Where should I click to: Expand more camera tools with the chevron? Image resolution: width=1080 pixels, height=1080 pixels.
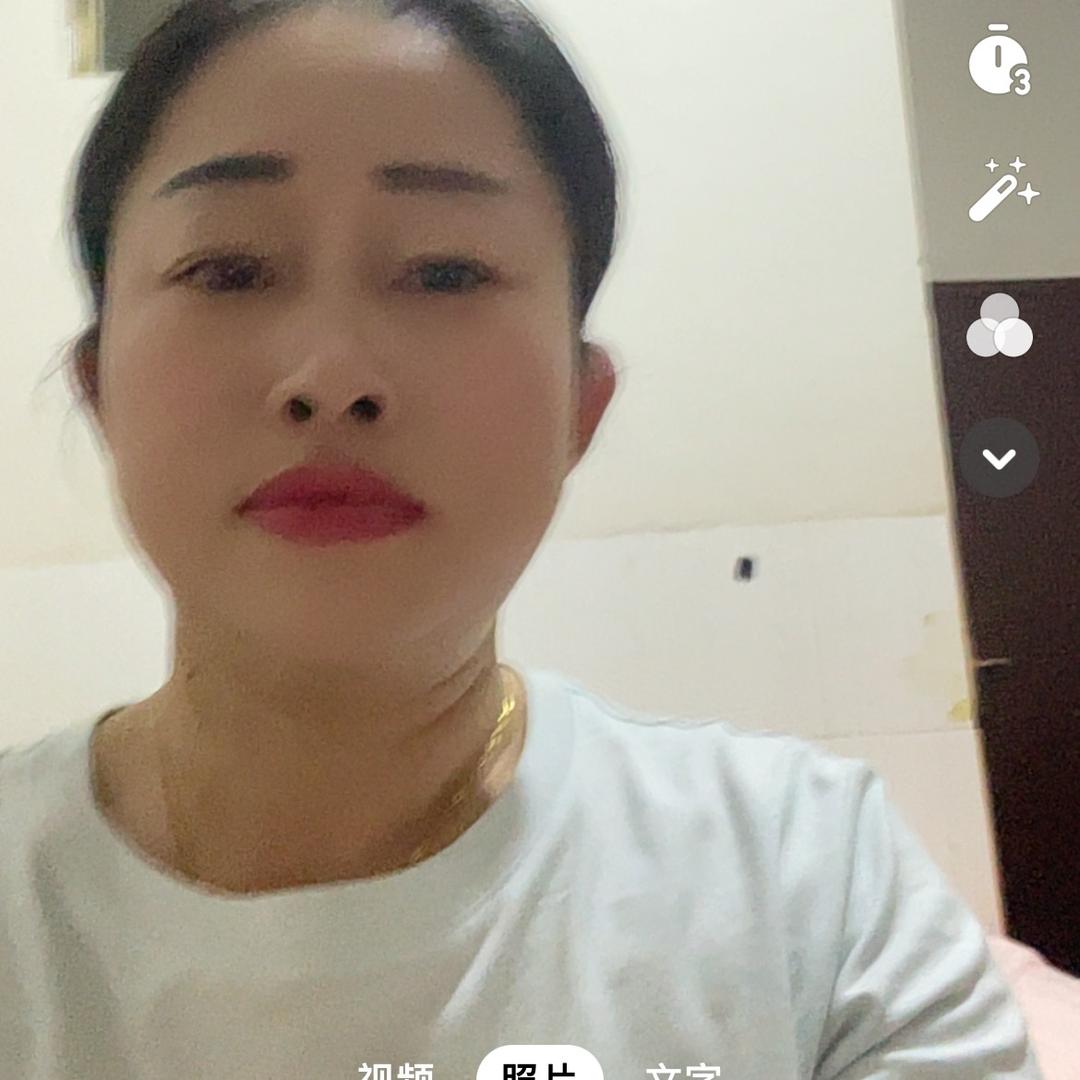[x=999, y=458]
